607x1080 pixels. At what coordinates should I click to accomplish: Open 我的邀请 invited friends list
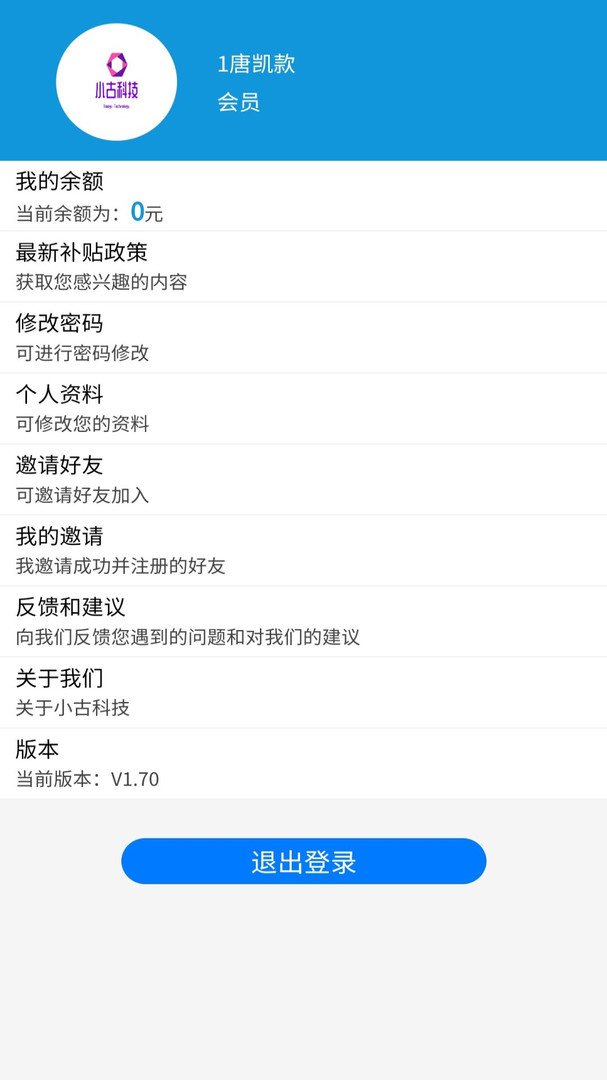click(303, 551)
